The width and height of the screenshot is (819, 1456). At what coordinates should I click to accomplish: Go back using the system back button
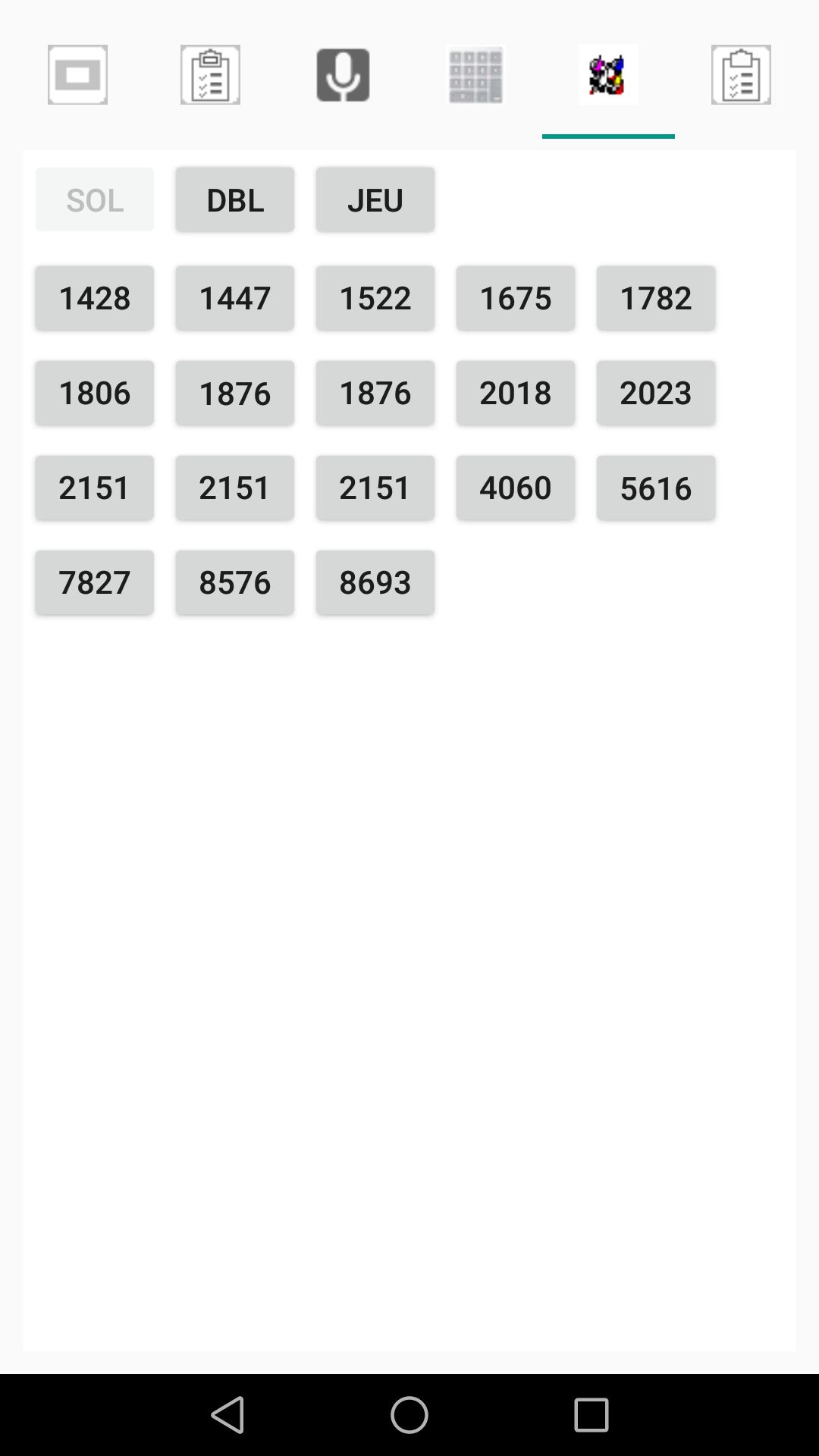click(x=227, y=1415)
